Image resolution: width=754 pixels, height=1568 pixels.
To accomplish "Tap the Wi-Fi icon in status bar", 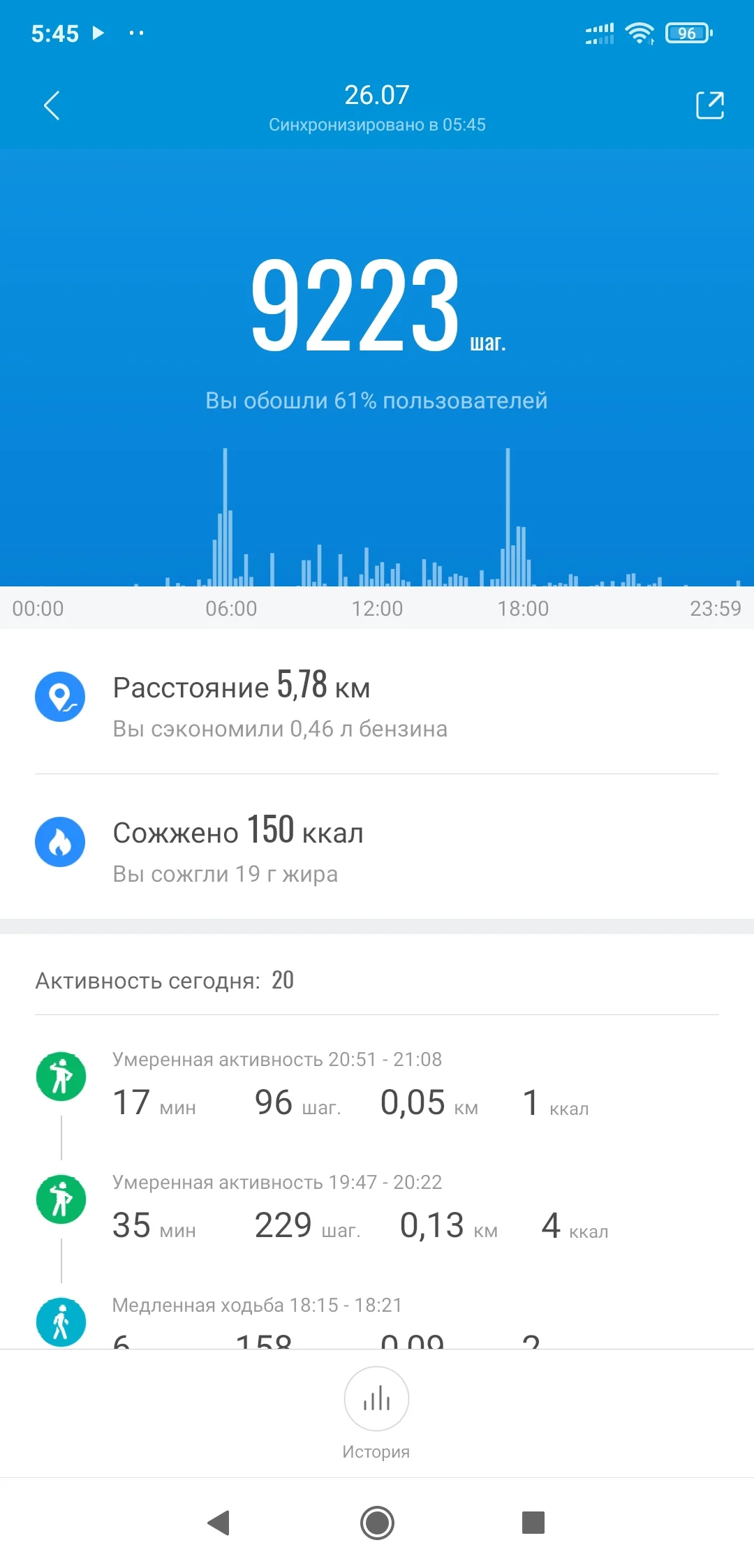I will pyautogui.click(x=640, y=31).
